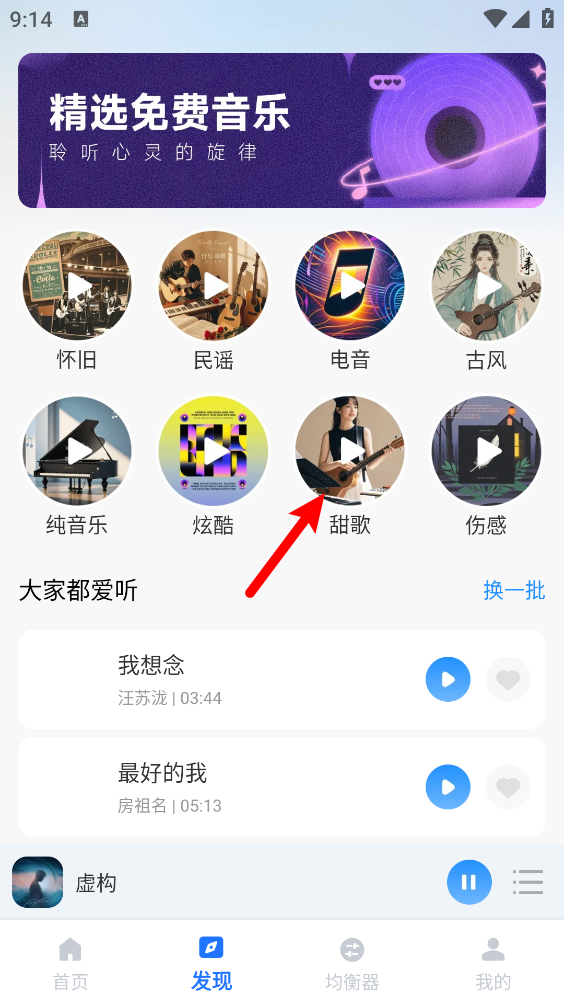The height and width of the screenshot is (1004, 564).
Task: Open the 甜歌 category
Action: [x=350, y=451]
